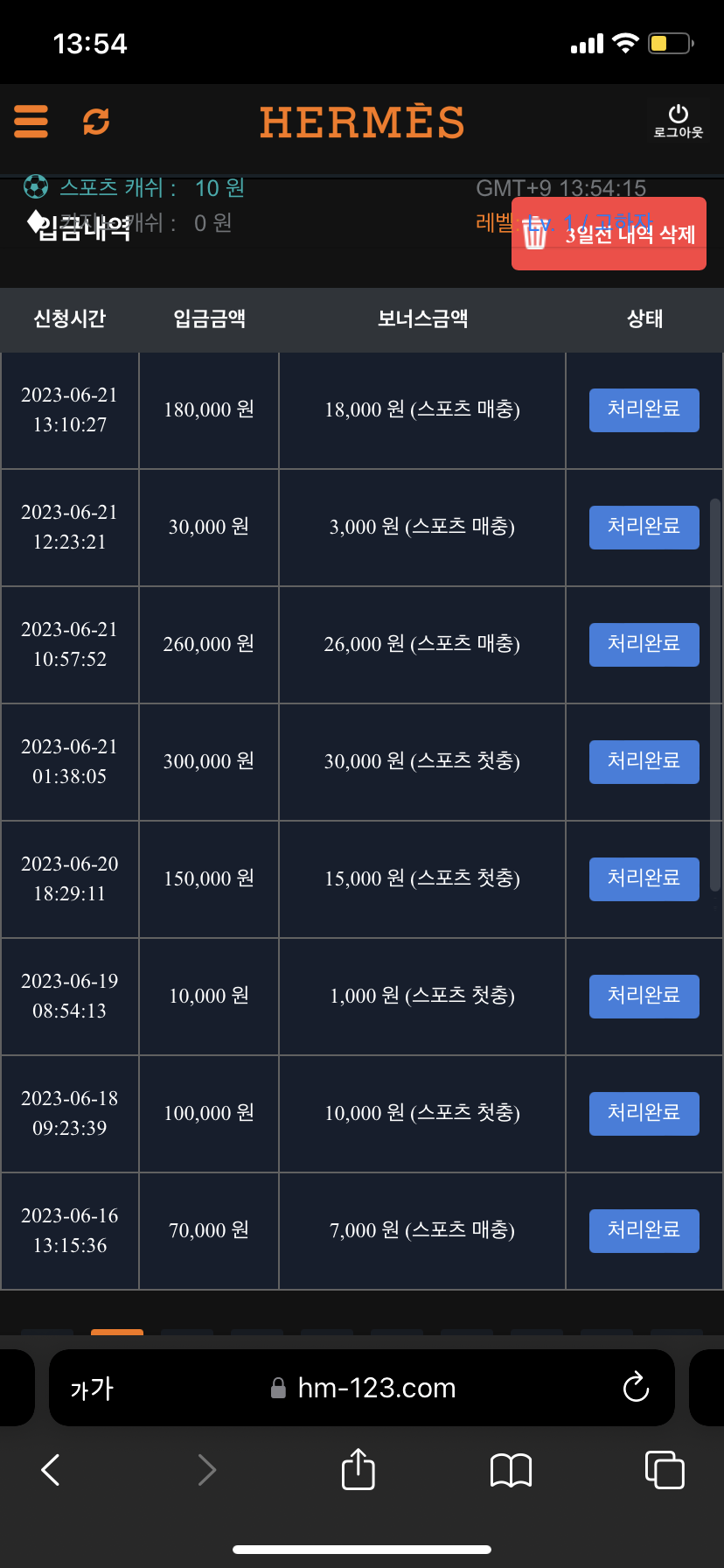This screenshot has width=724, height=1568.
Task: Delete deposit history older than 3 days
Action: pyautogui.click(x=609, y=234)
